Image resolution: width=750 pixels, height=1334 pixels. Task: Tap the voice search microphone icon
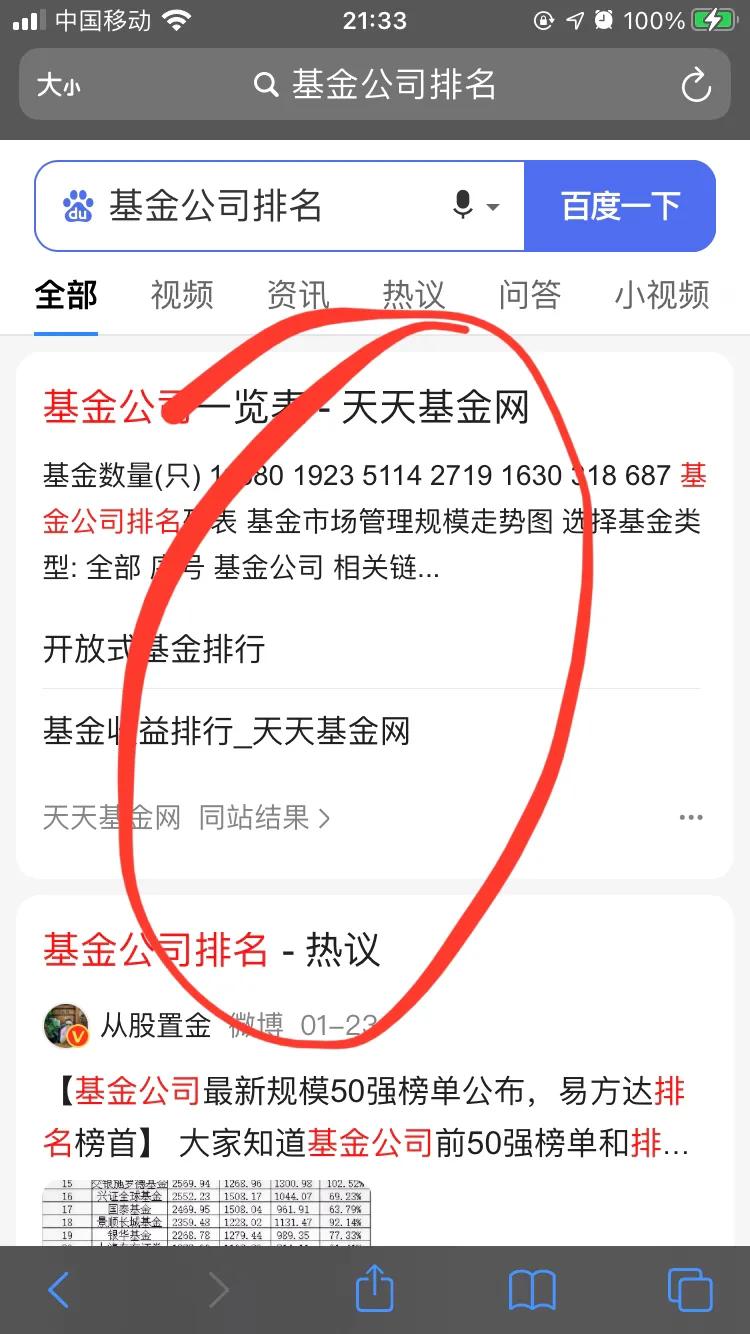(x=462, y=204)
